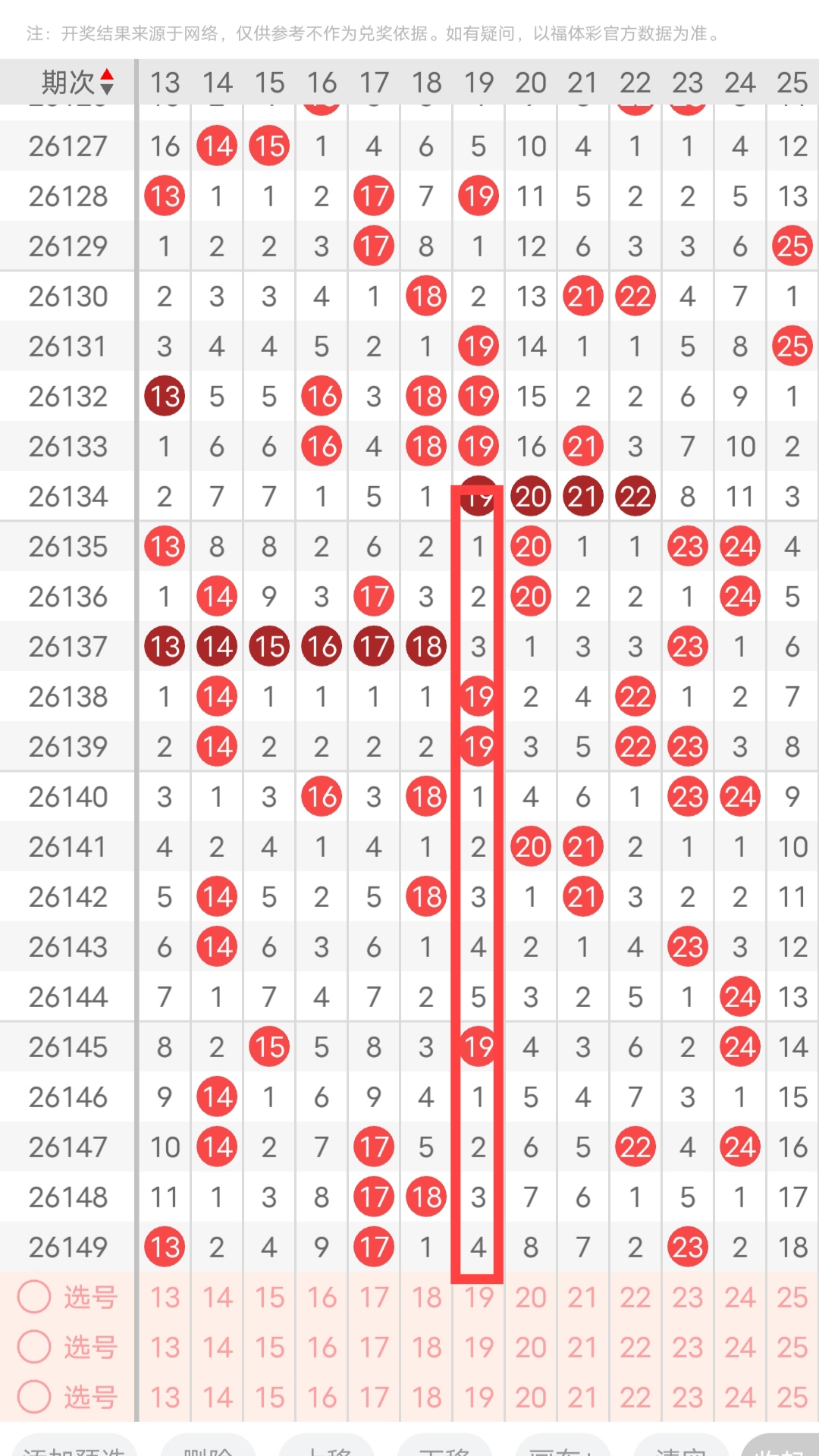Tap the 添加预选 button
Viewport: 819px width, 1456px height.
click(74, 1445)
